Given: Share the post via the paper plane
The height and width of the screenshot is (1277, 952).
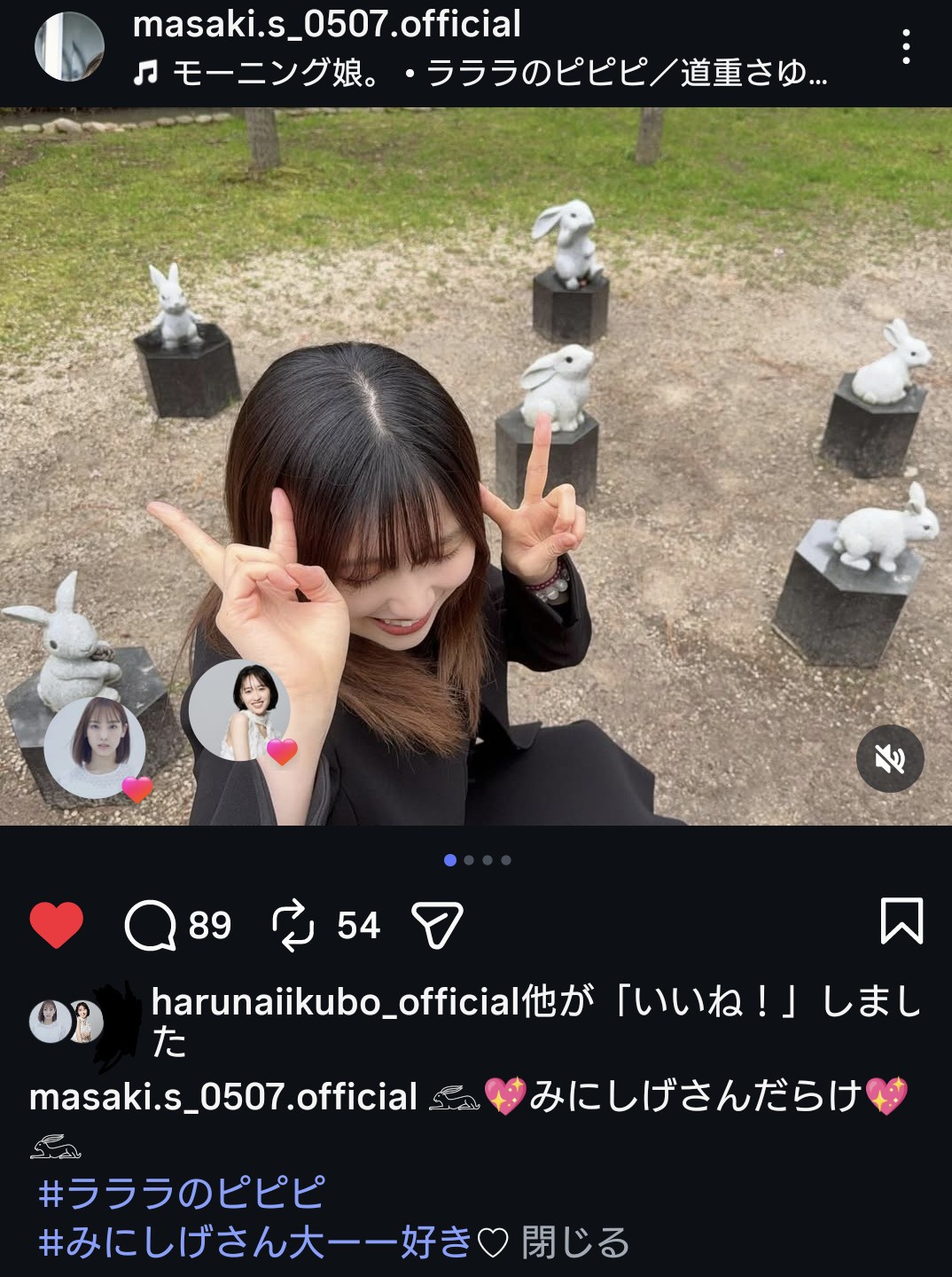Looking at the screenshot, I should [437, 926].
